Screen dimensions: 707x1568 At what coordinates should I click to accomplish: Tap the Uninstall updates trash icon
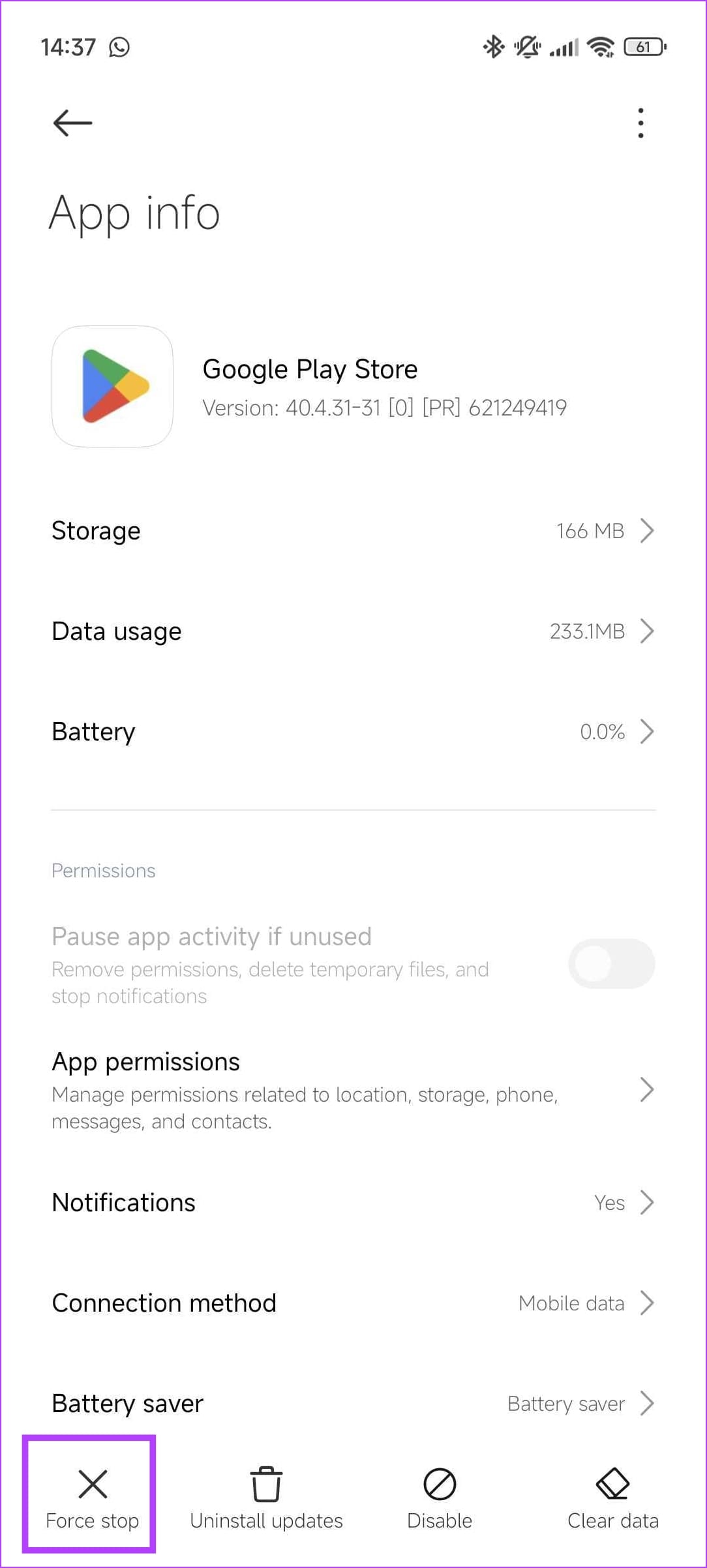click(x=266, y=1481)
